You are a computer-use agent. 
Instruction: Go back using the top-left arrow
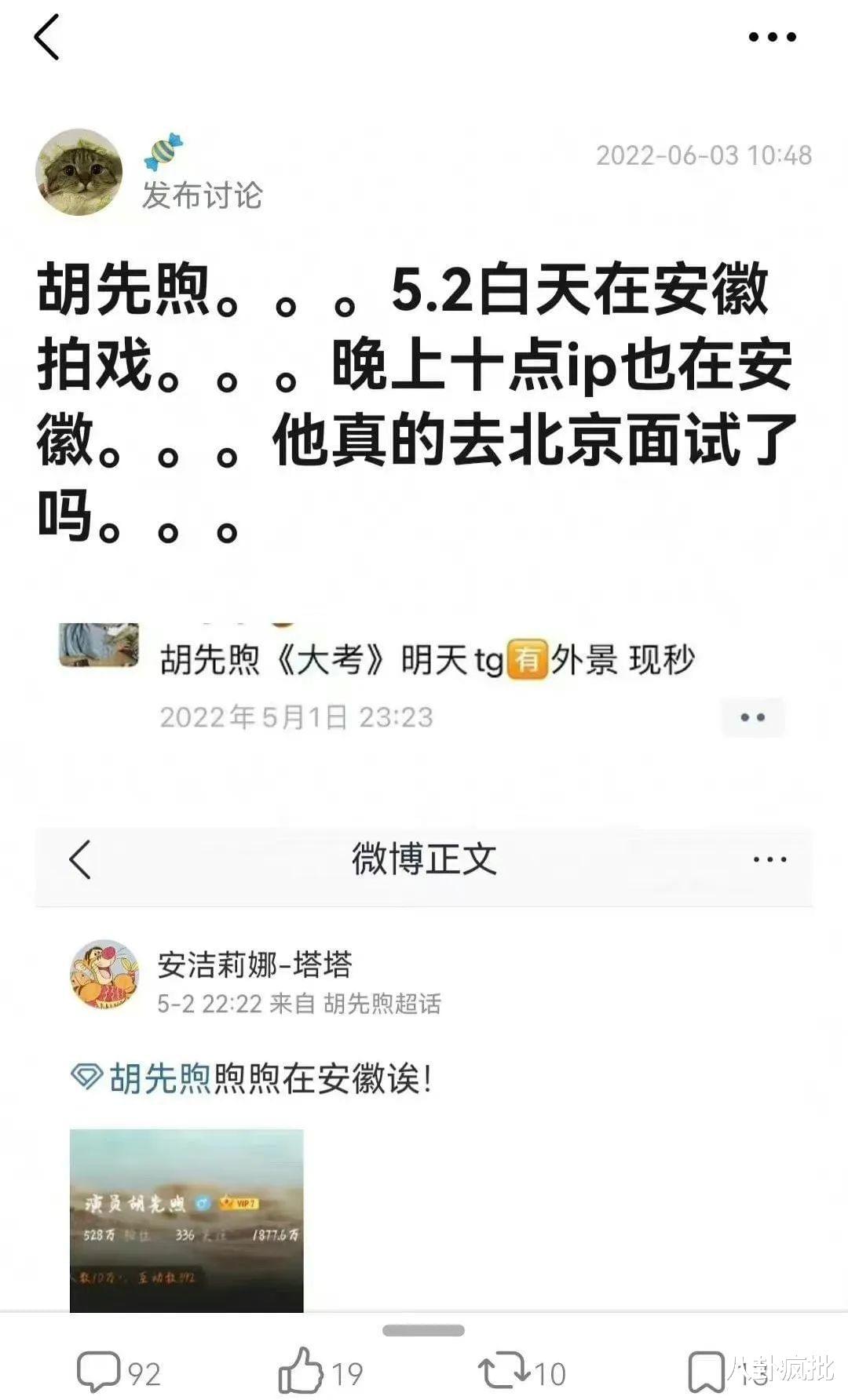tap(47, 37)
